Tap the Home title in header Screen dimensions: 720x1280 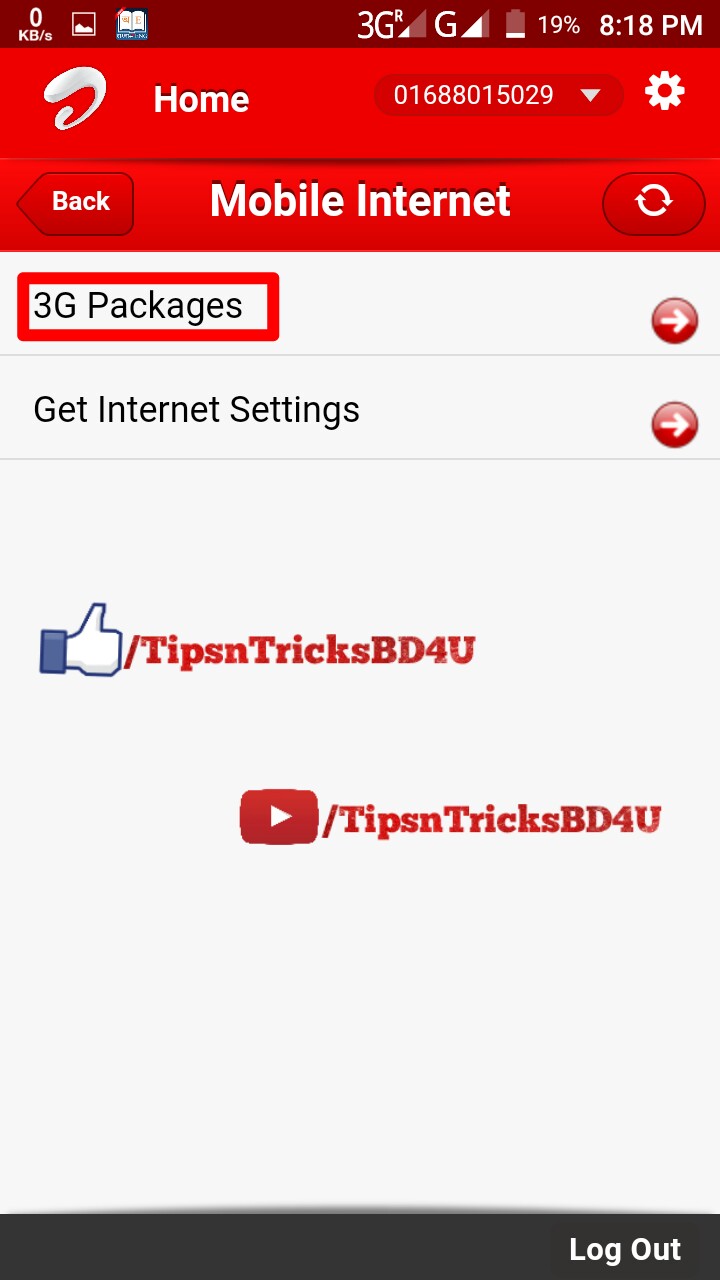click(x=201, y=99)
